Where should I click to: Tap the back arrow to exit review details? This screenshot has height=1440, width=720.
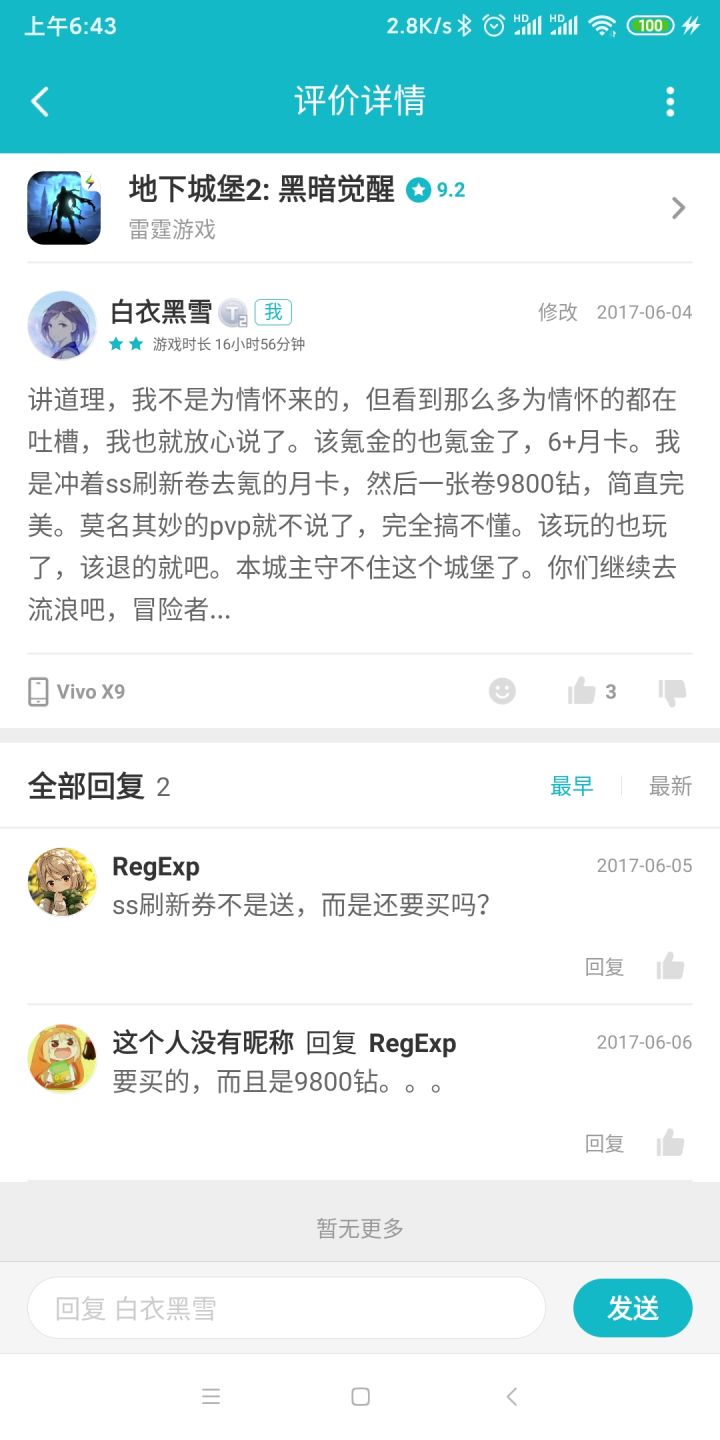tap(40, 101)
